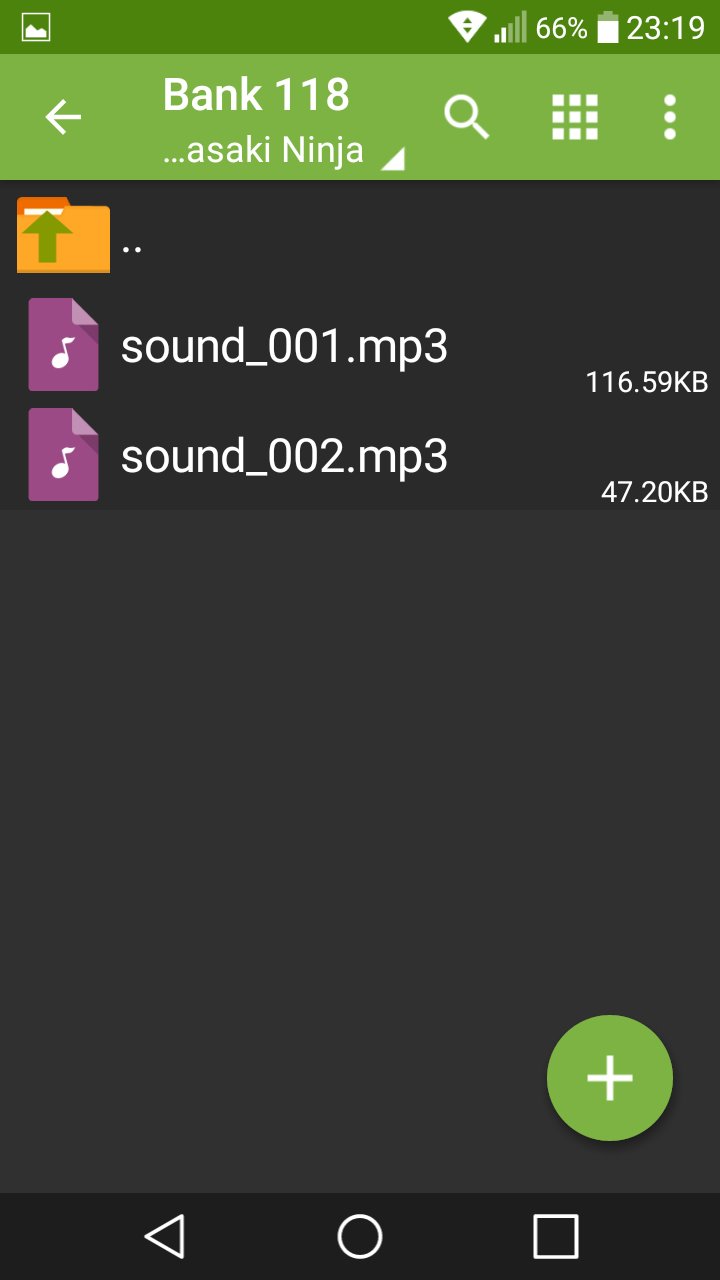Image resolution: width=720 pixels, height=1280 pixels.
Task: Open the overflow menu
Action: [x=670, y=118]
